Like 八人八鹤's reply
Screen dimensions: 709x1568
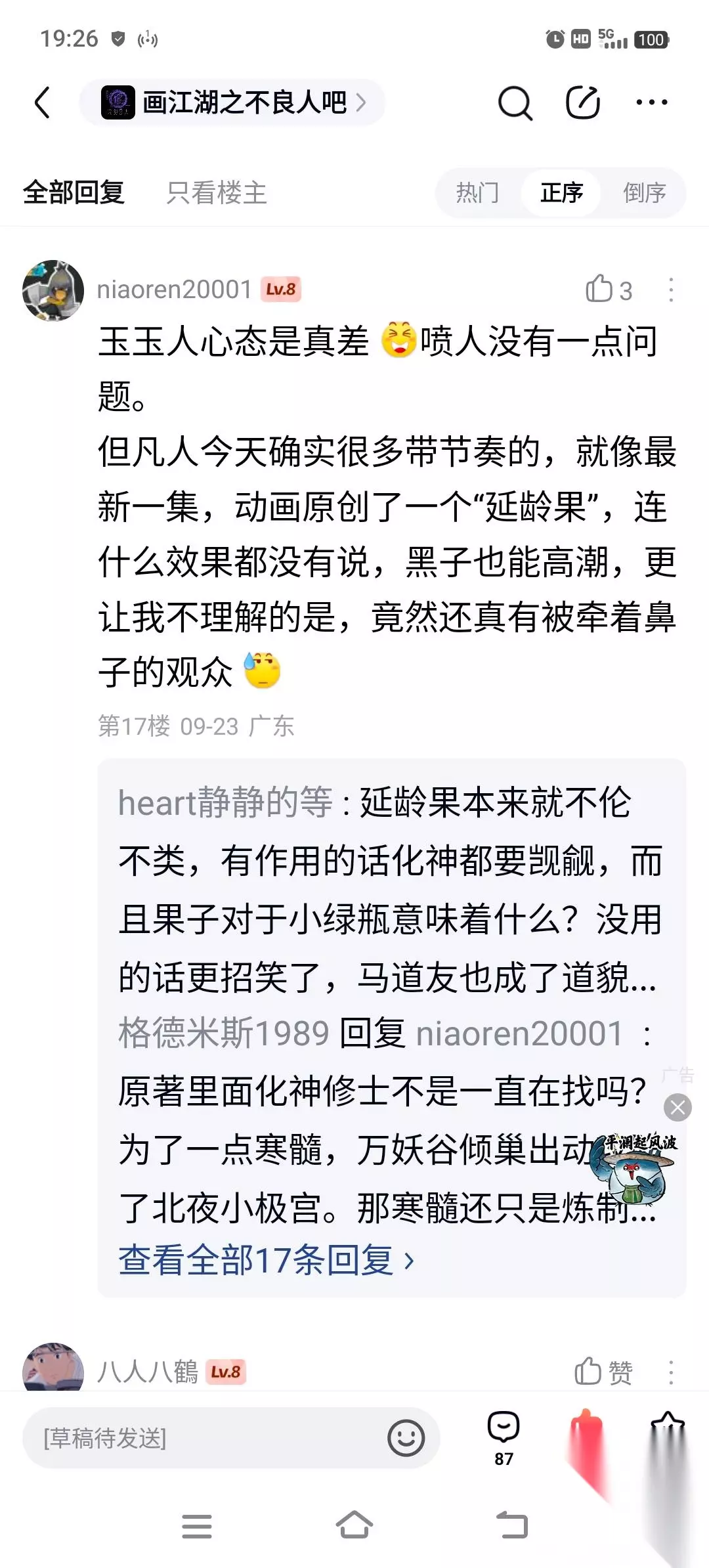point(603,1372)
